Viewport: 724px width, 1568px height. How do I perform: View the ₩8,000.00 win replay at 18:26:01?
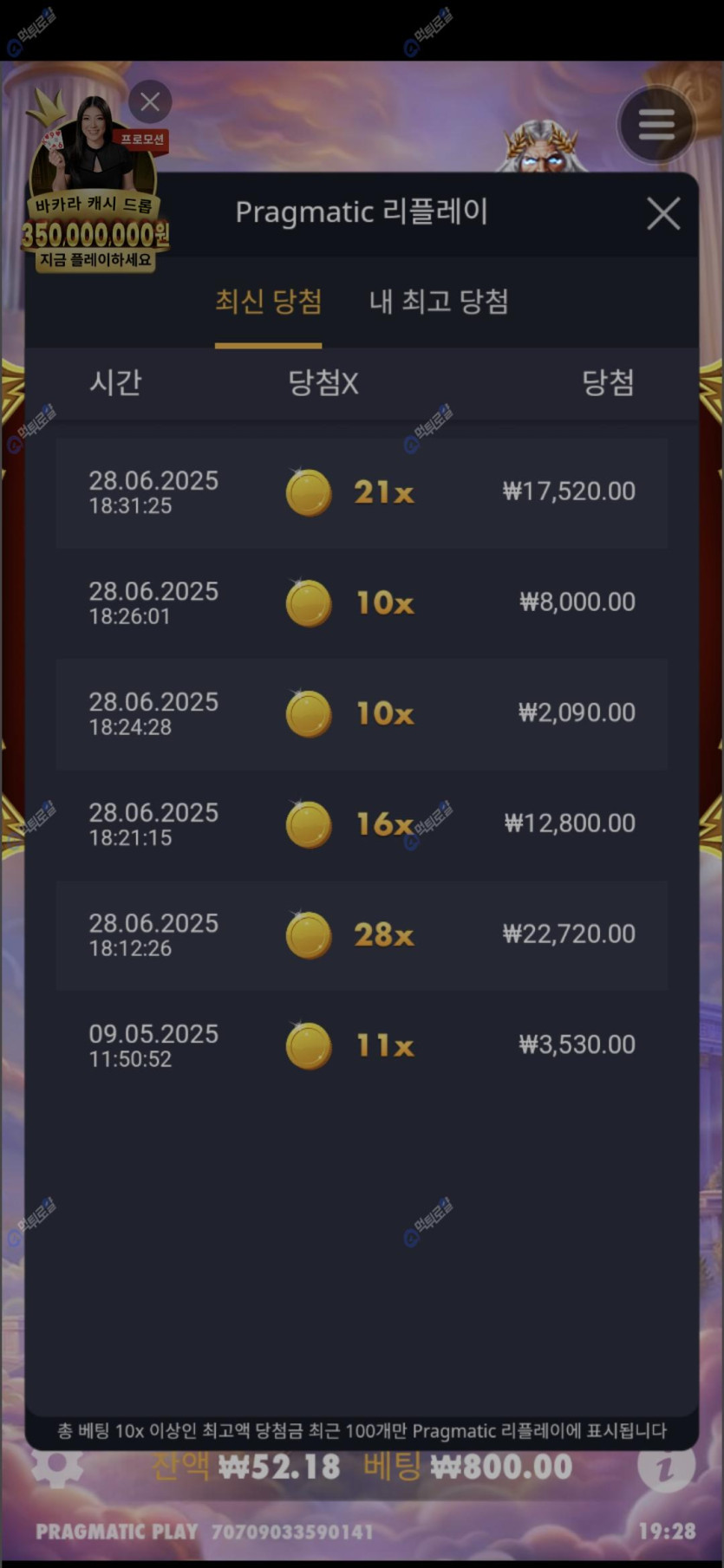362,603
